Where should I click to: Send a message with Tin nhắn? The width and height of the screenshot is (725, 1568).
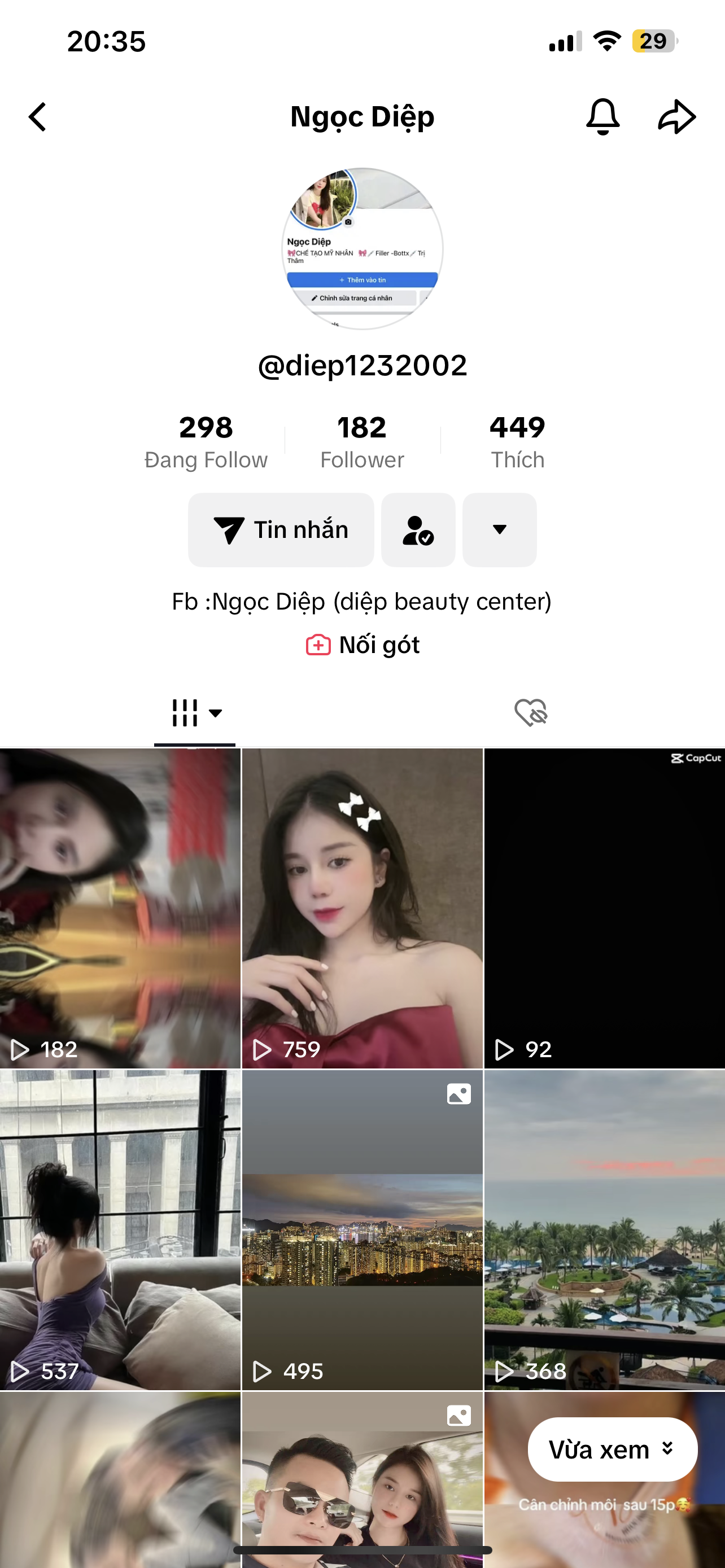[x=281, y=529]
